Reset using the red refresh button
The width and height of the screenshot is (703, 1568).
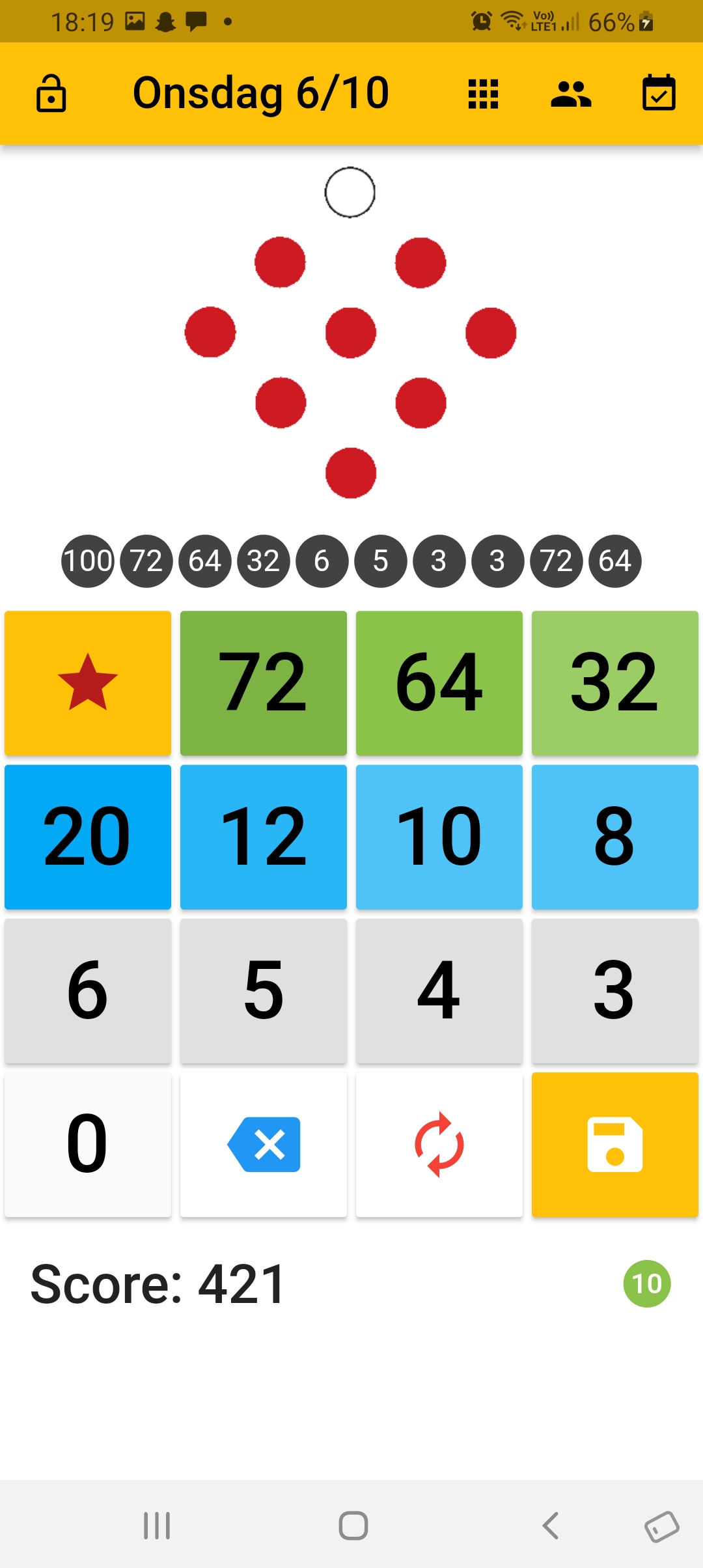[439, 1144]
